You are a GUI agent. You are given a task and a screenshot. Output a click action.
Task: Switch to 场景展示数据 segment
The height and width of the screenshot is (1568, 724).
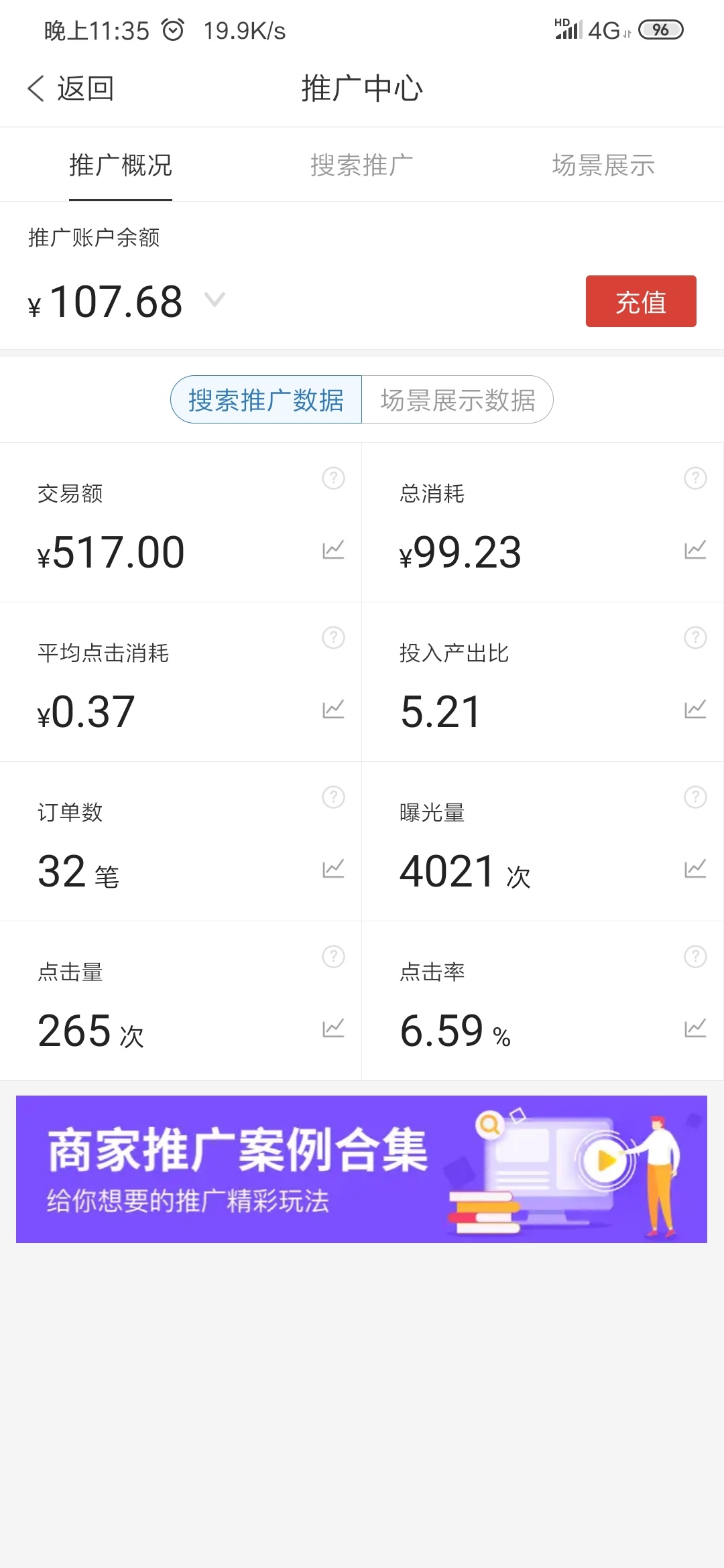tap(457, 400)
